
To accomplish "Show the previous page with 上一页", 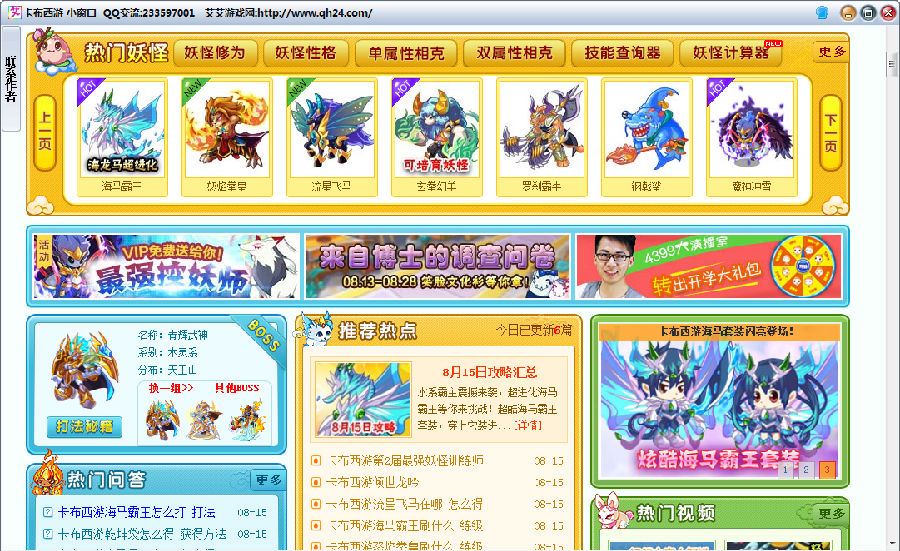I will click(45, 134).
